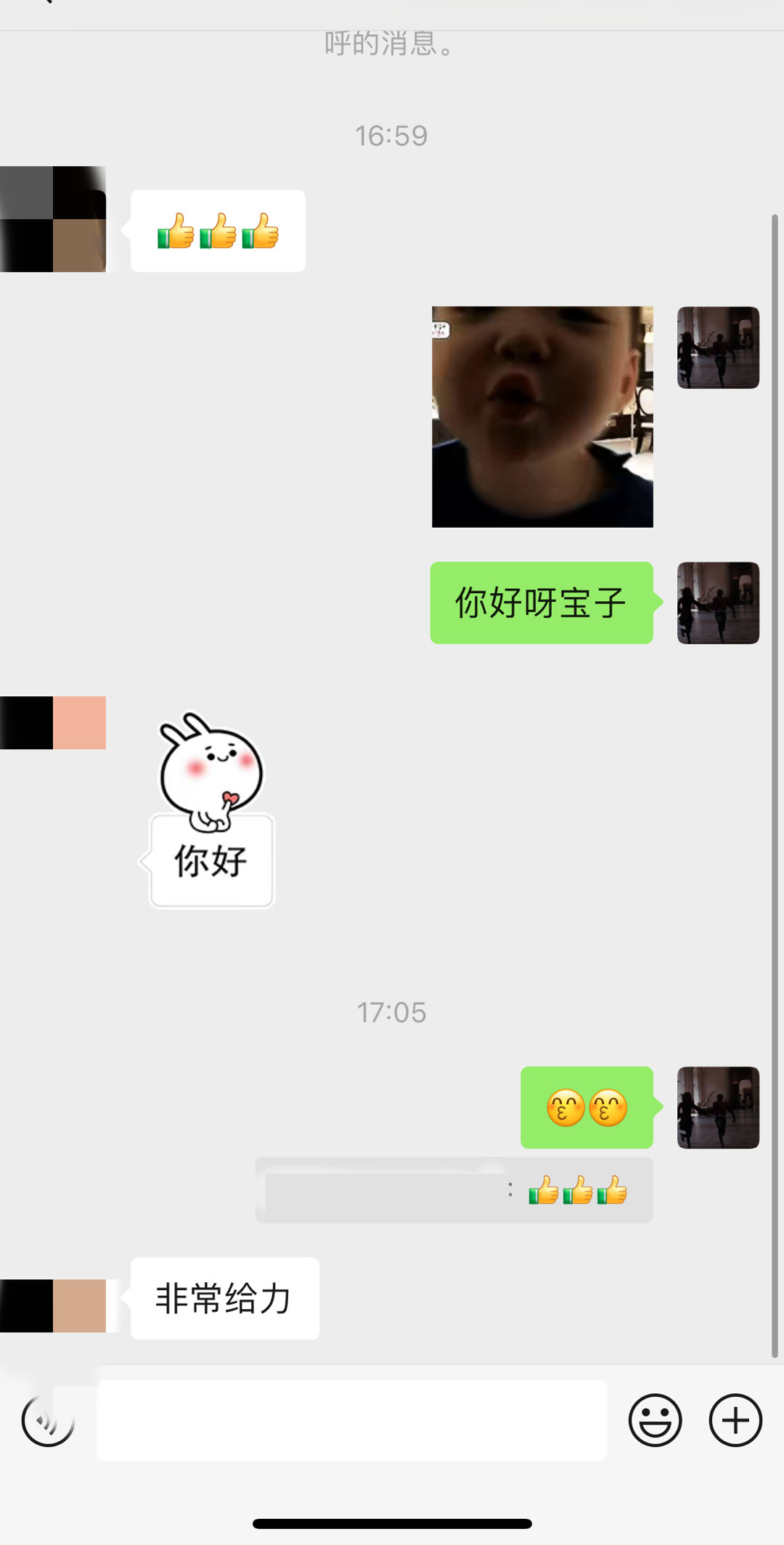Open the emoji sticker panel
The height and width of the screenshot is (1545, 784).
(x=655, y=1420)
